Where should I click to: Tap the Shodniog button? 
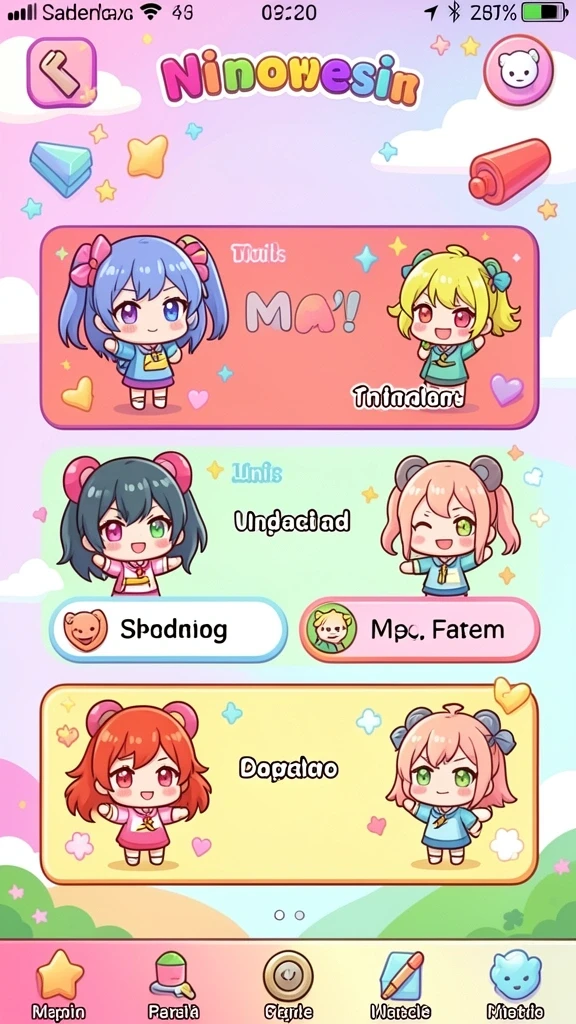click(x=168, y=630)
